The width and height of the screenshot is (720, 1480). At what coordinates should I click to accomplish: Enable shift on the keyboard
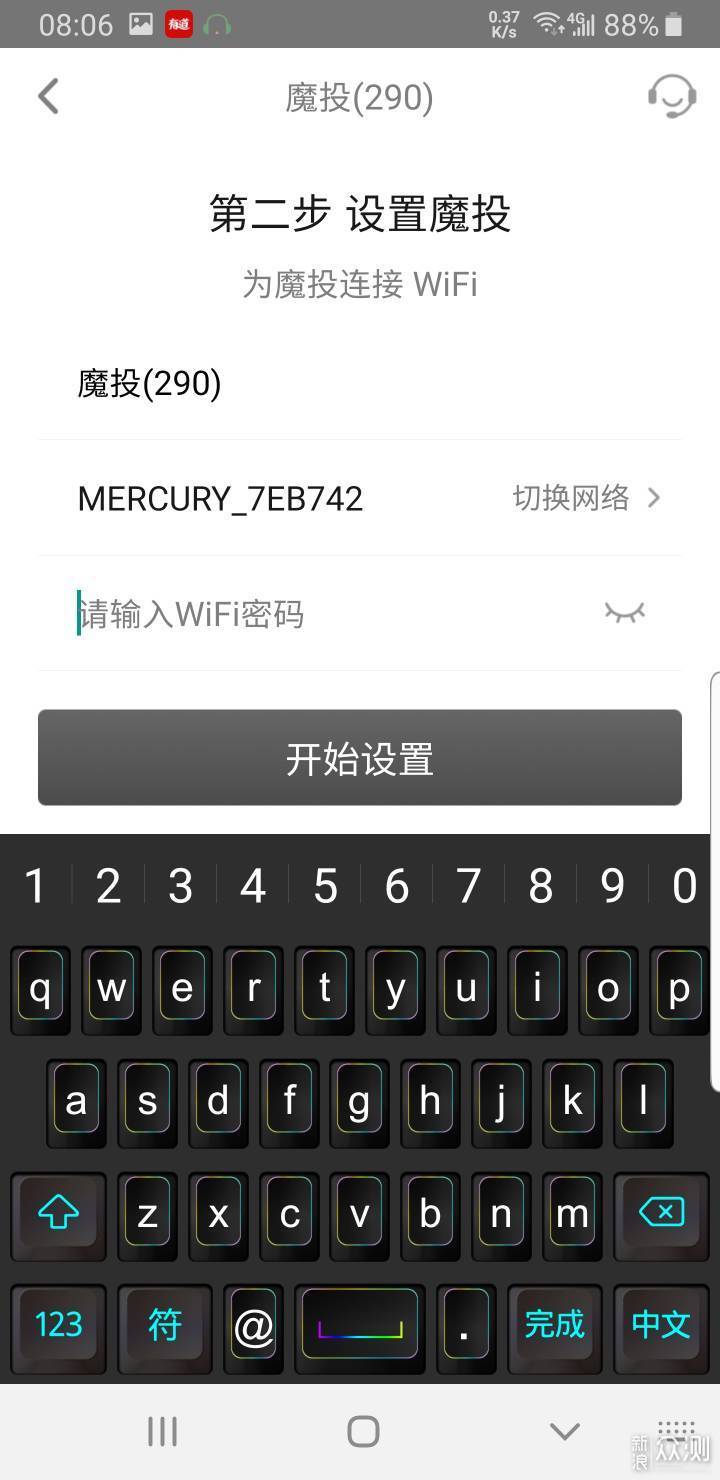tap(58, 1214)
